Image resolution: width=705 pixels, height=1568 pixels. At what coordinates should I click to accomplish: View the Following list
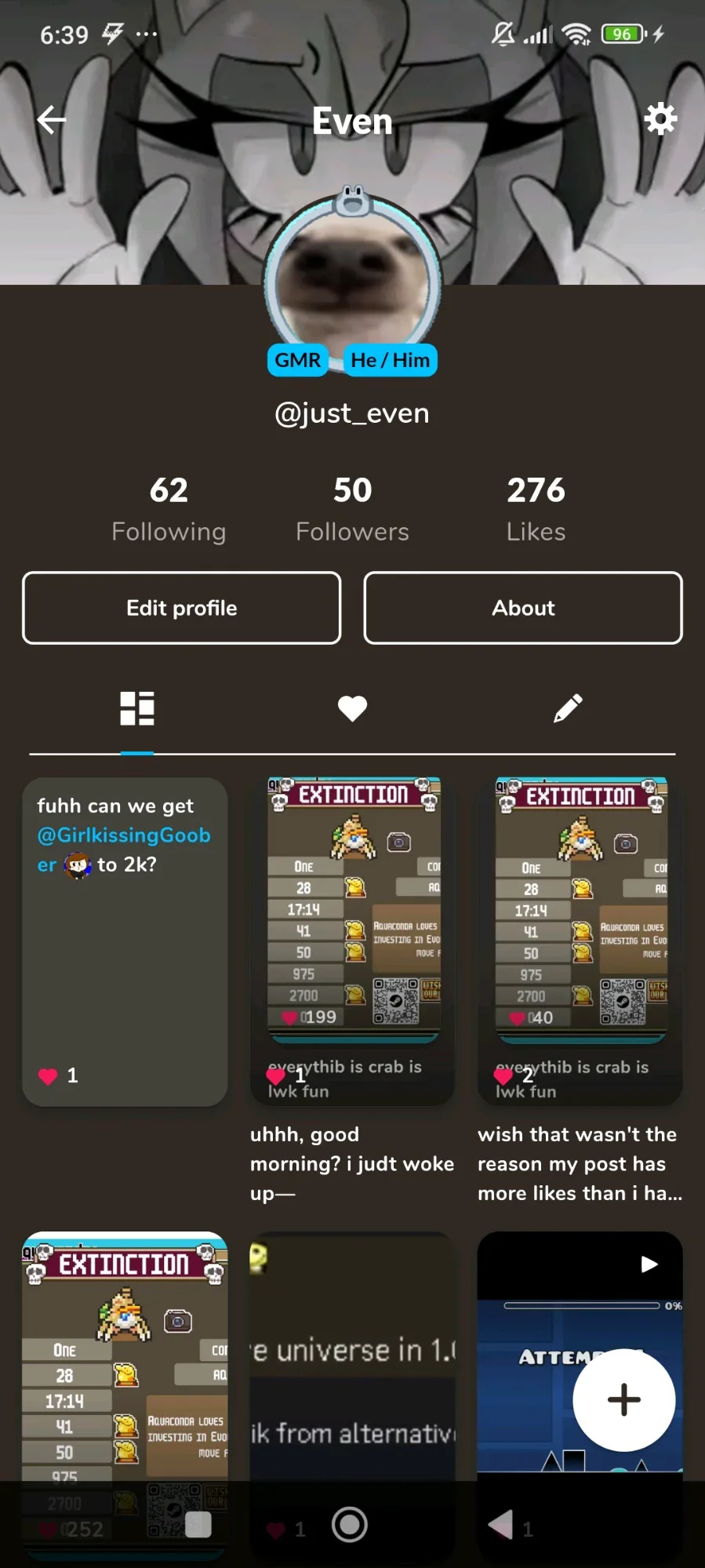point(169,509)
